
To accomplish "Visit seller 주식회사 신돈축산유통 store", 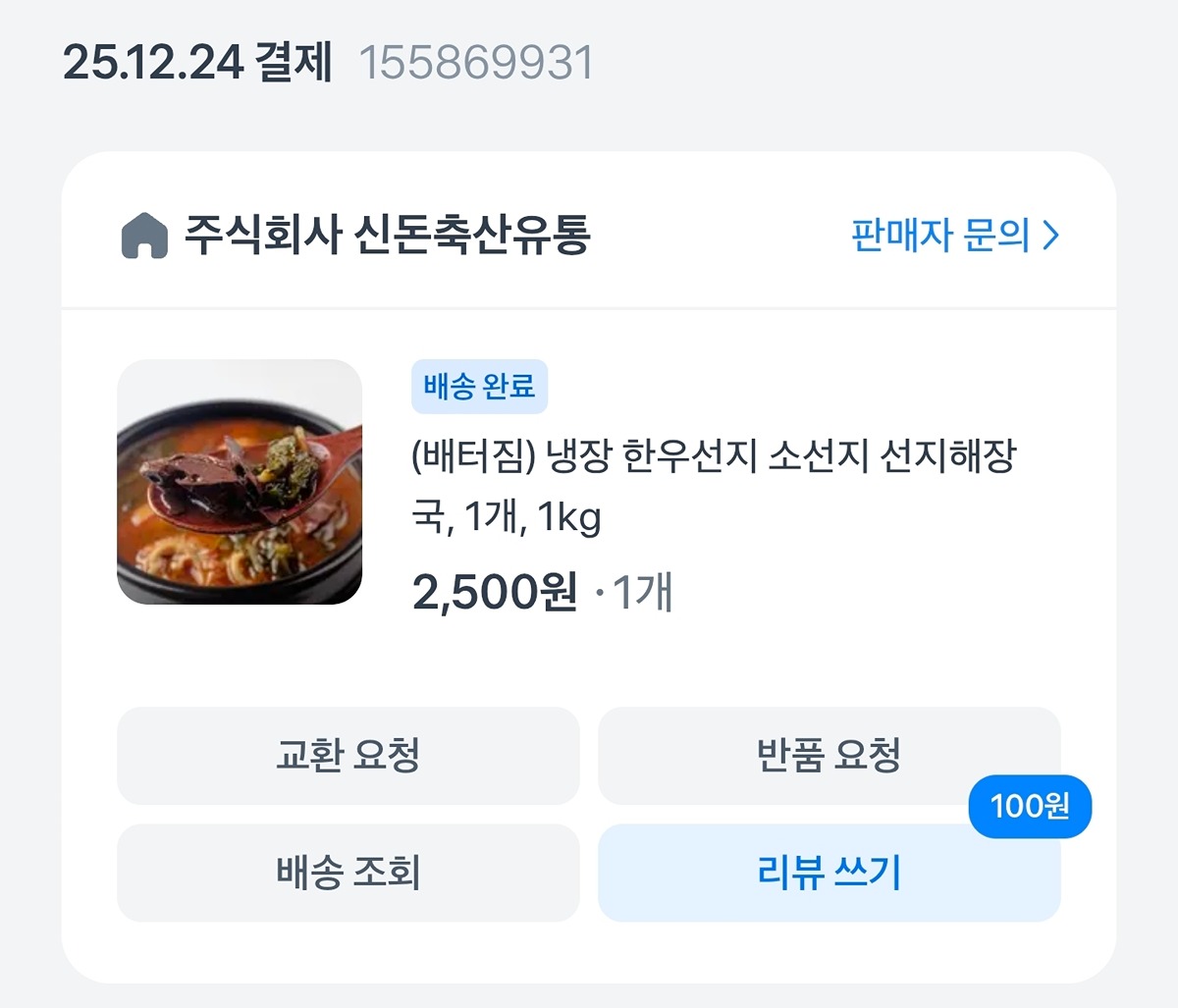I will click(387, 236).
